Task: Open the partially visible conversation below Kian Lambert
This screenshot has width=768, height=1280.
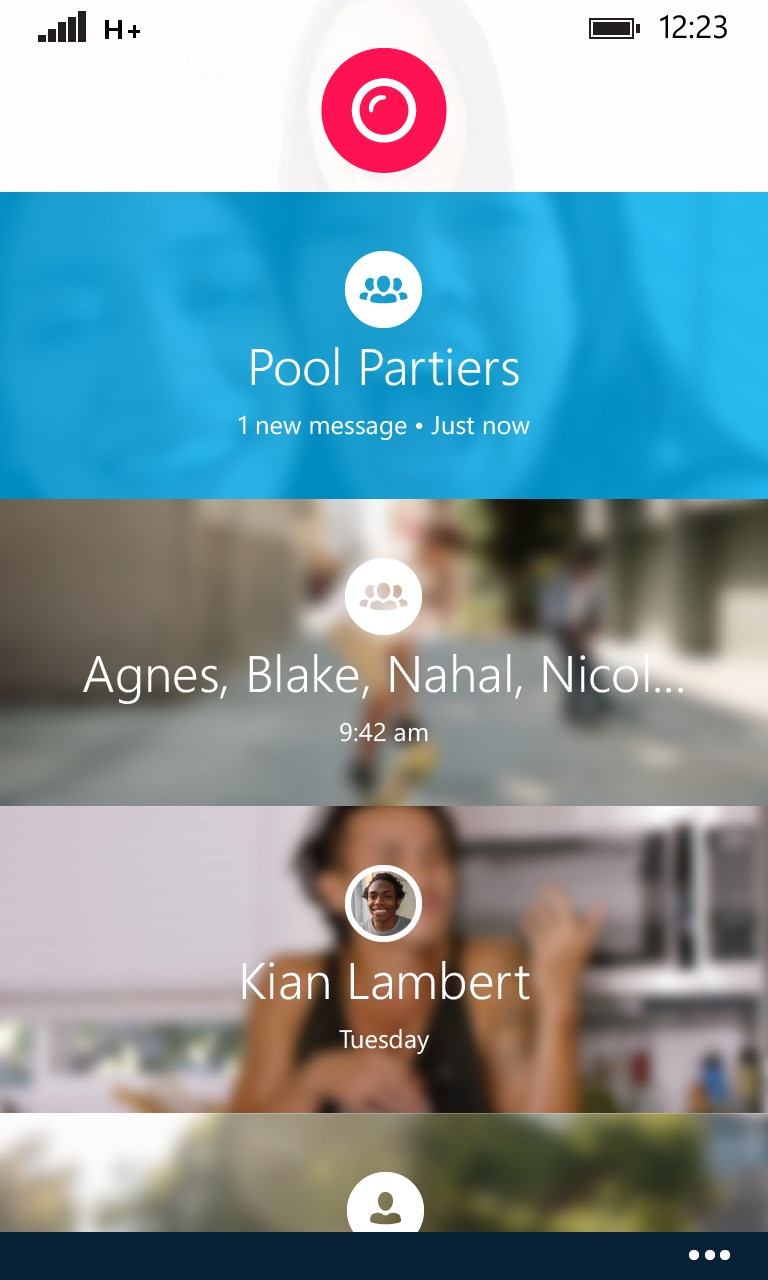Action: point(384,1190)
